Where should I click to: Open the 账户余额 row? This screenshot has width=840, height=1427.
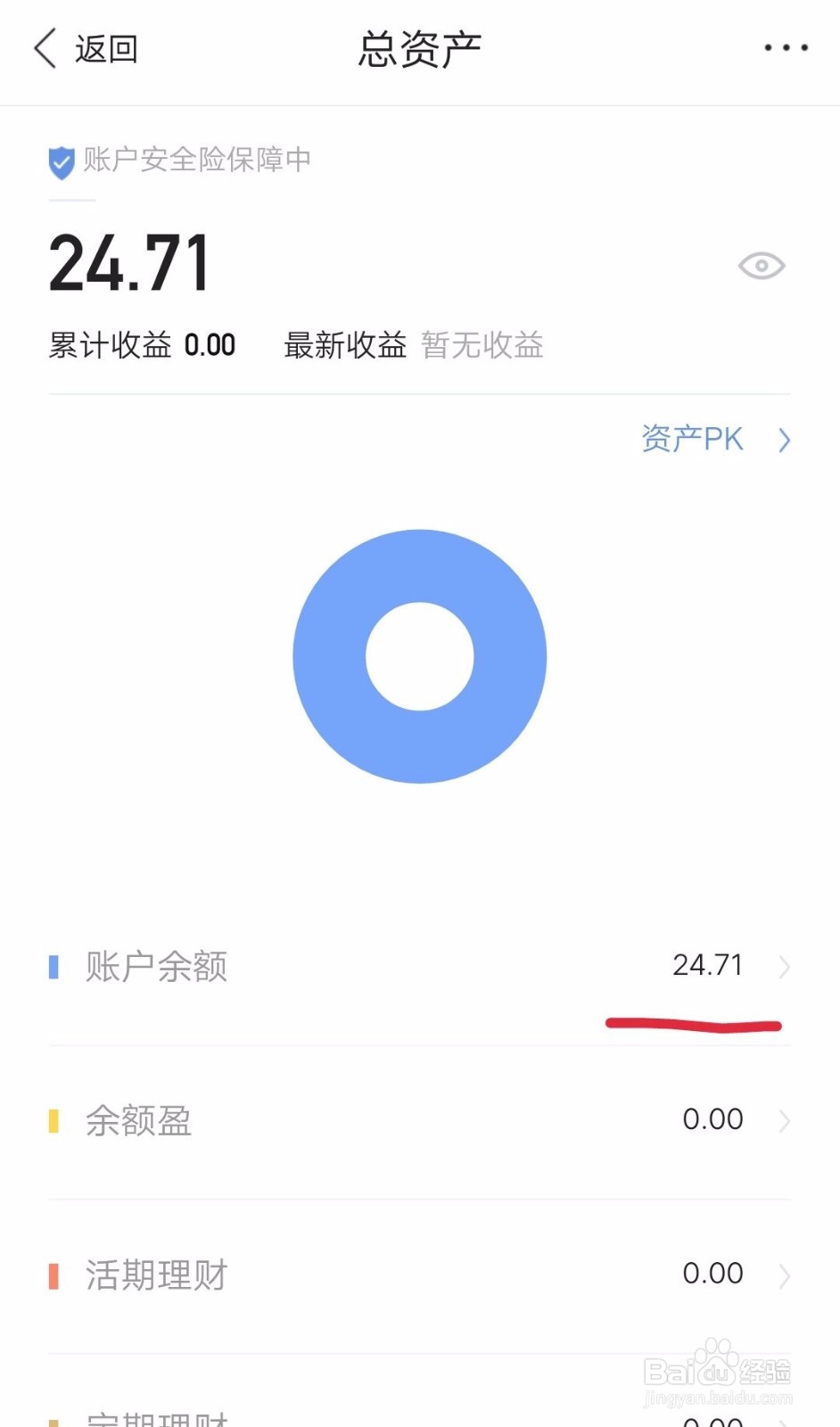[x=419, y=967]
